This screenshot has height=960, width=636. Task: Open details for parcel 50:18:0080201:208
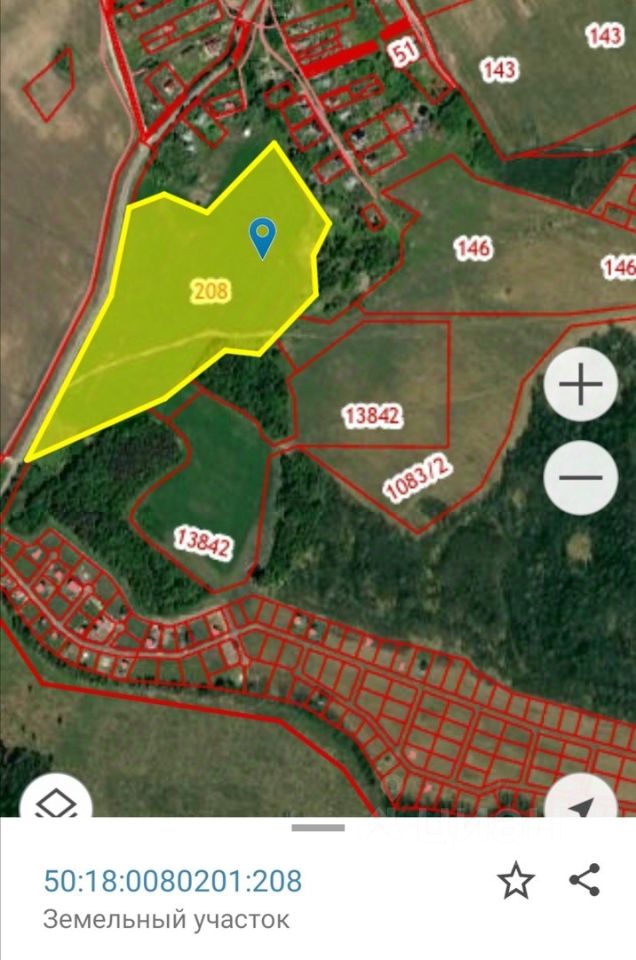tap(172, 881)
